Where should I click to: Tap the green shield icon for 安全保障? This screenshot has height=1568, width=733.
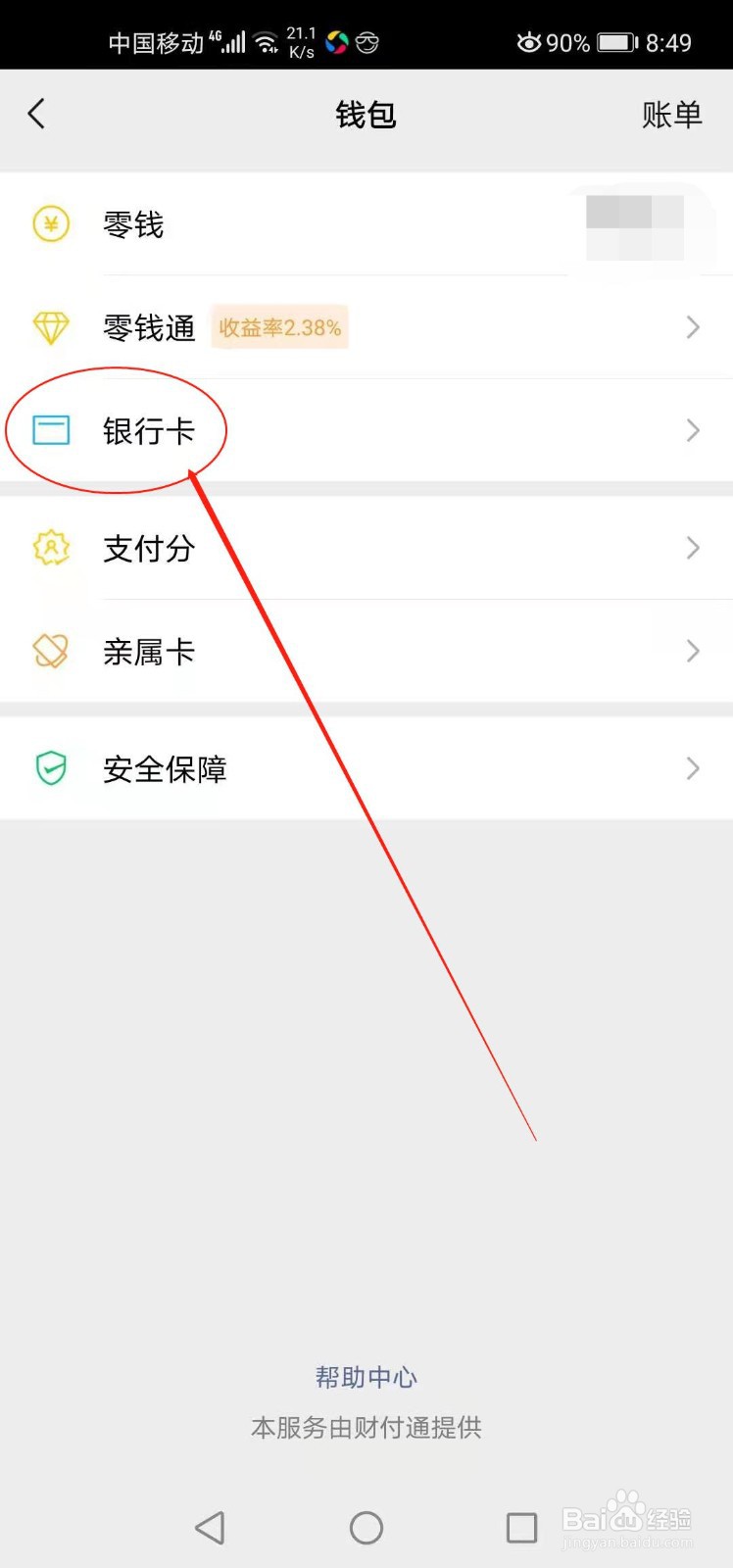tap(50, 768)
